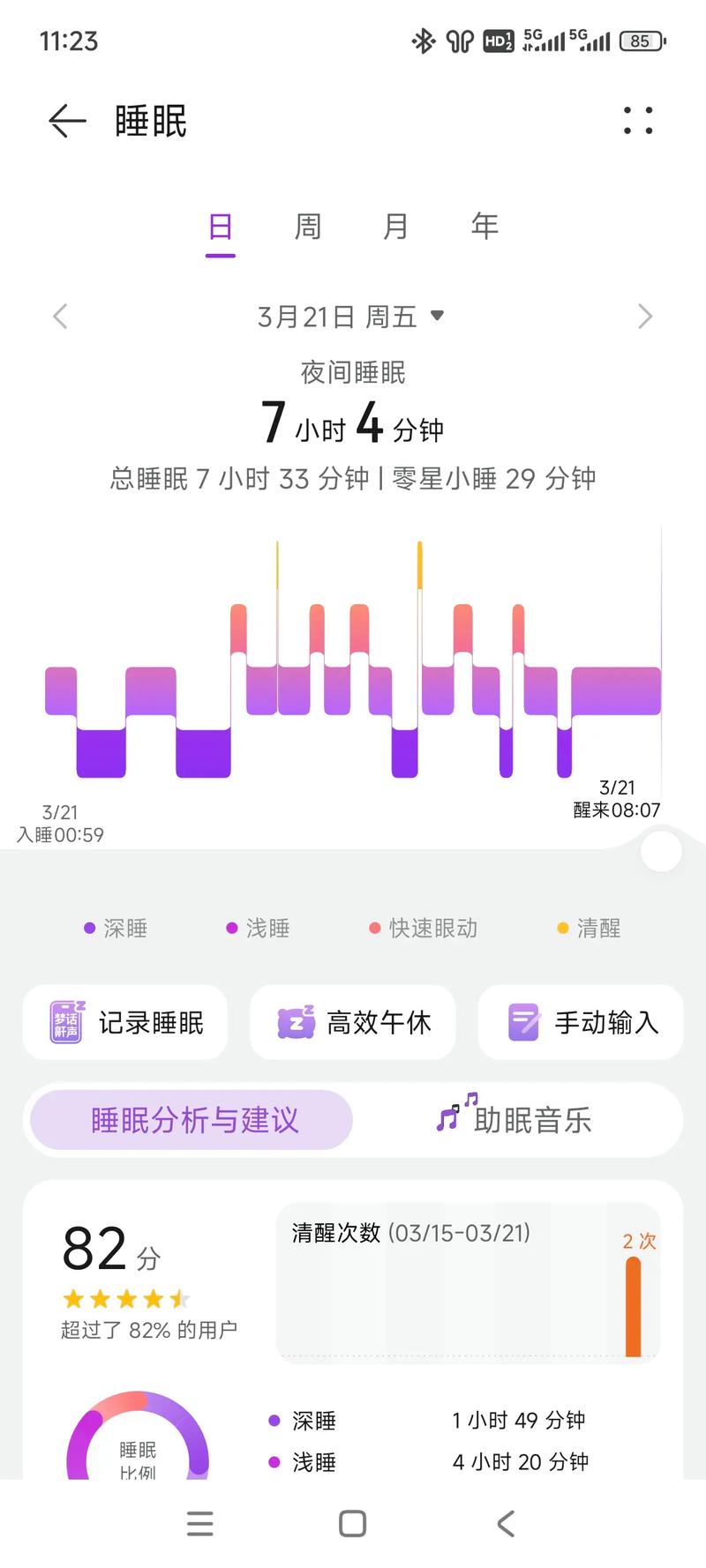This screenshot has height=1568, width=706.
Task: Toggle the 快速眼动 legend item
Action: [422, 928]
